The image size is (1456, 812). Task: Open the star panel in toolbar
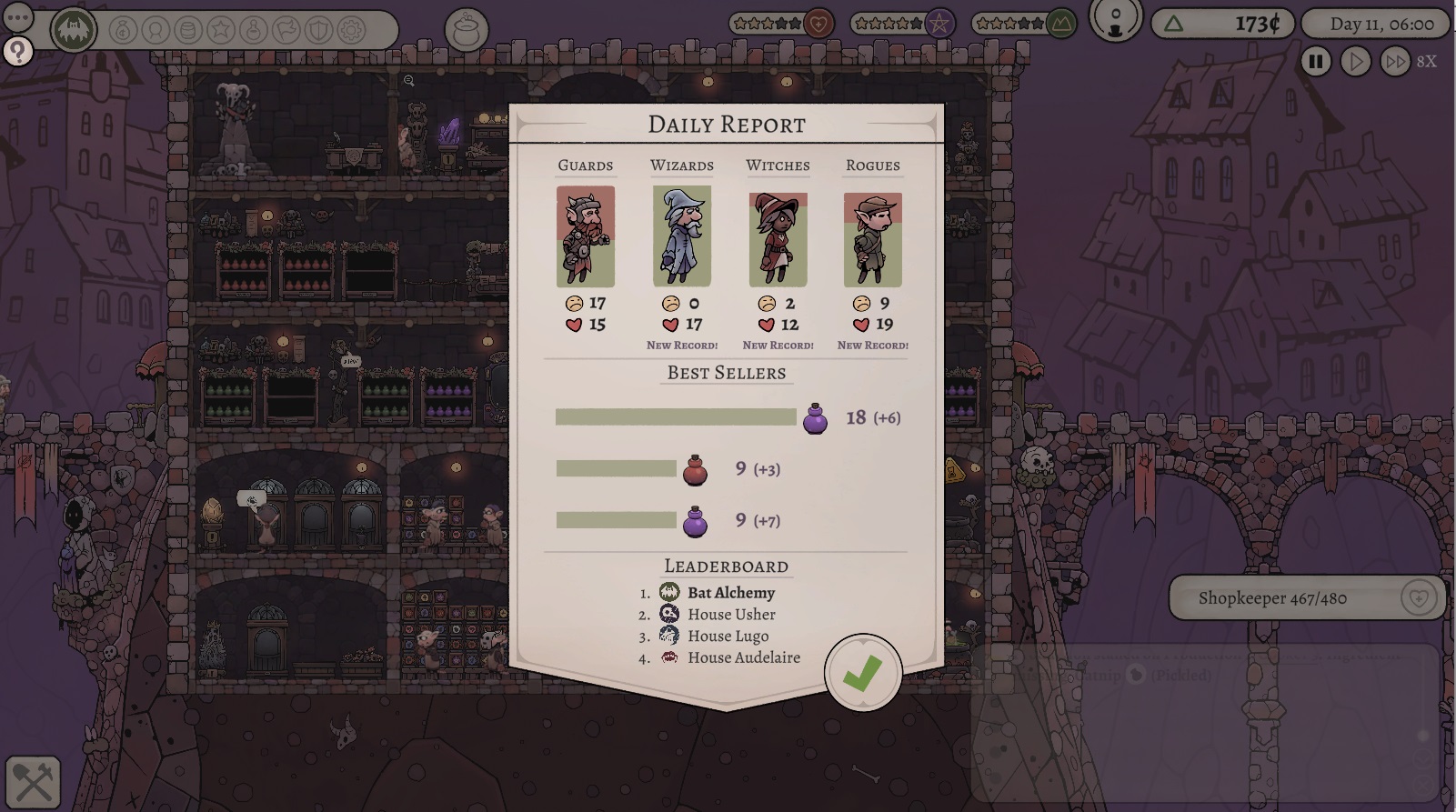point(221,31)
